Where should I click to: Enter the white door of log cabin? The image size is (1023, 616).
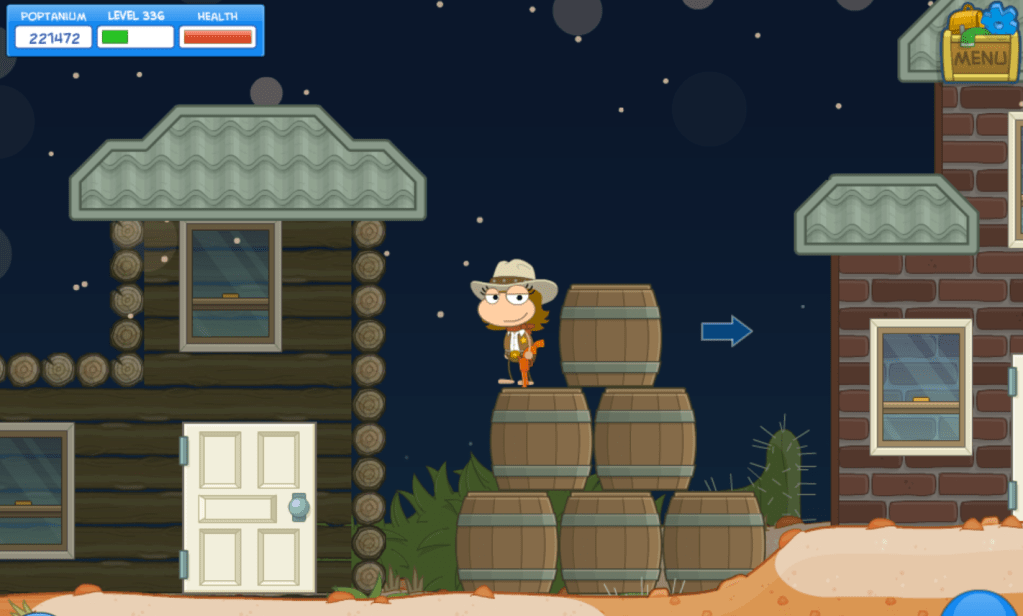[249, 508]
